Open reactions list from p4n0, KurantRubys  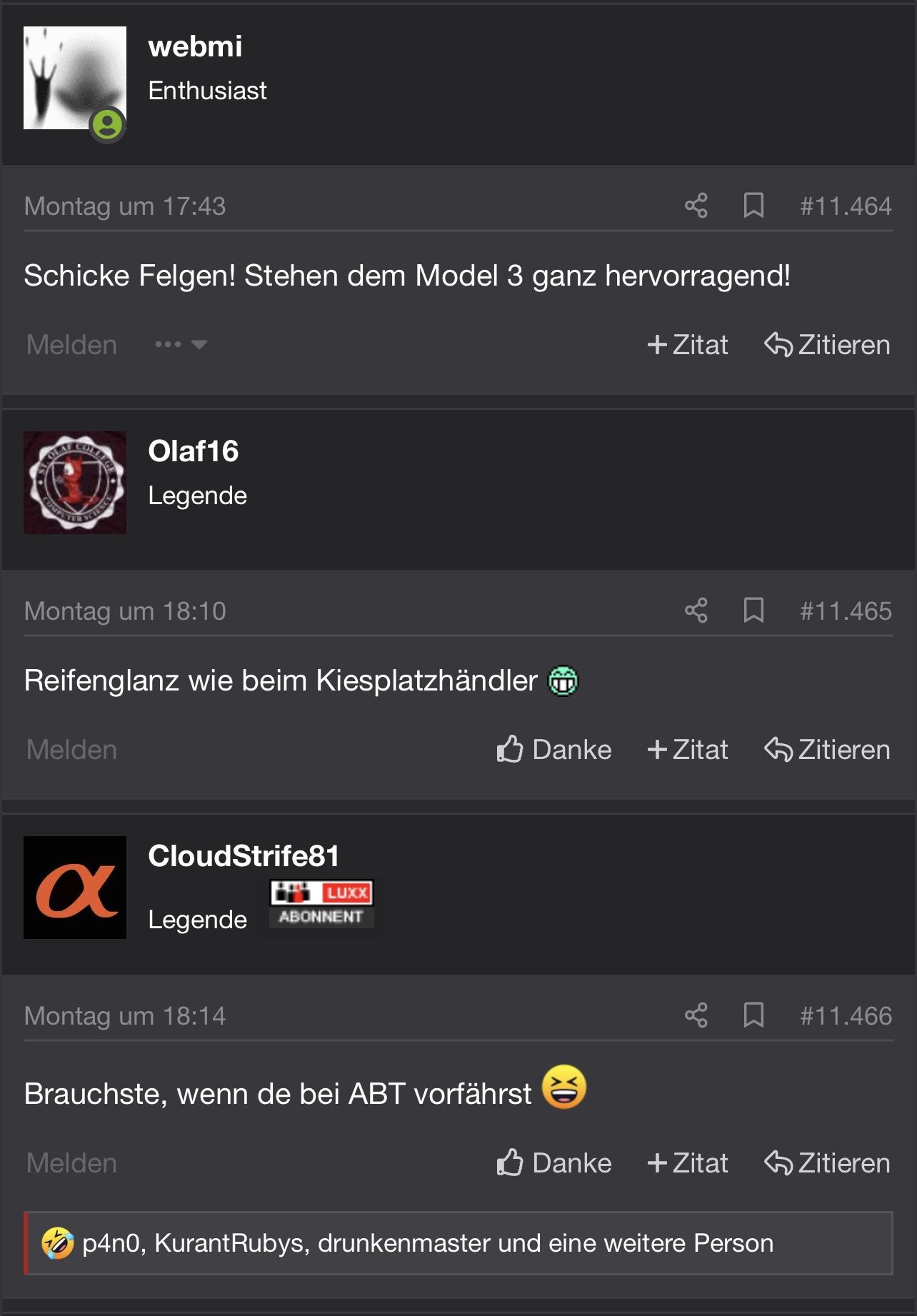(x=427, y=1243)
